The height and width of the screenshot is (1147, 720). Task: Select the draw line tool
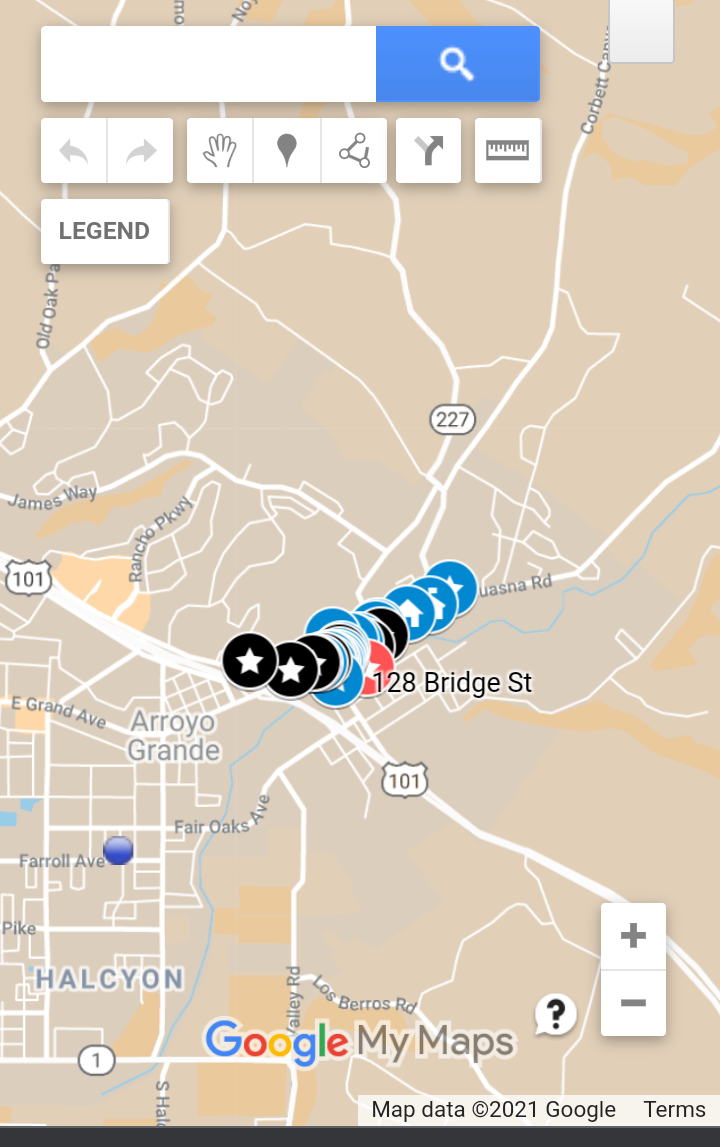[354, 151]
